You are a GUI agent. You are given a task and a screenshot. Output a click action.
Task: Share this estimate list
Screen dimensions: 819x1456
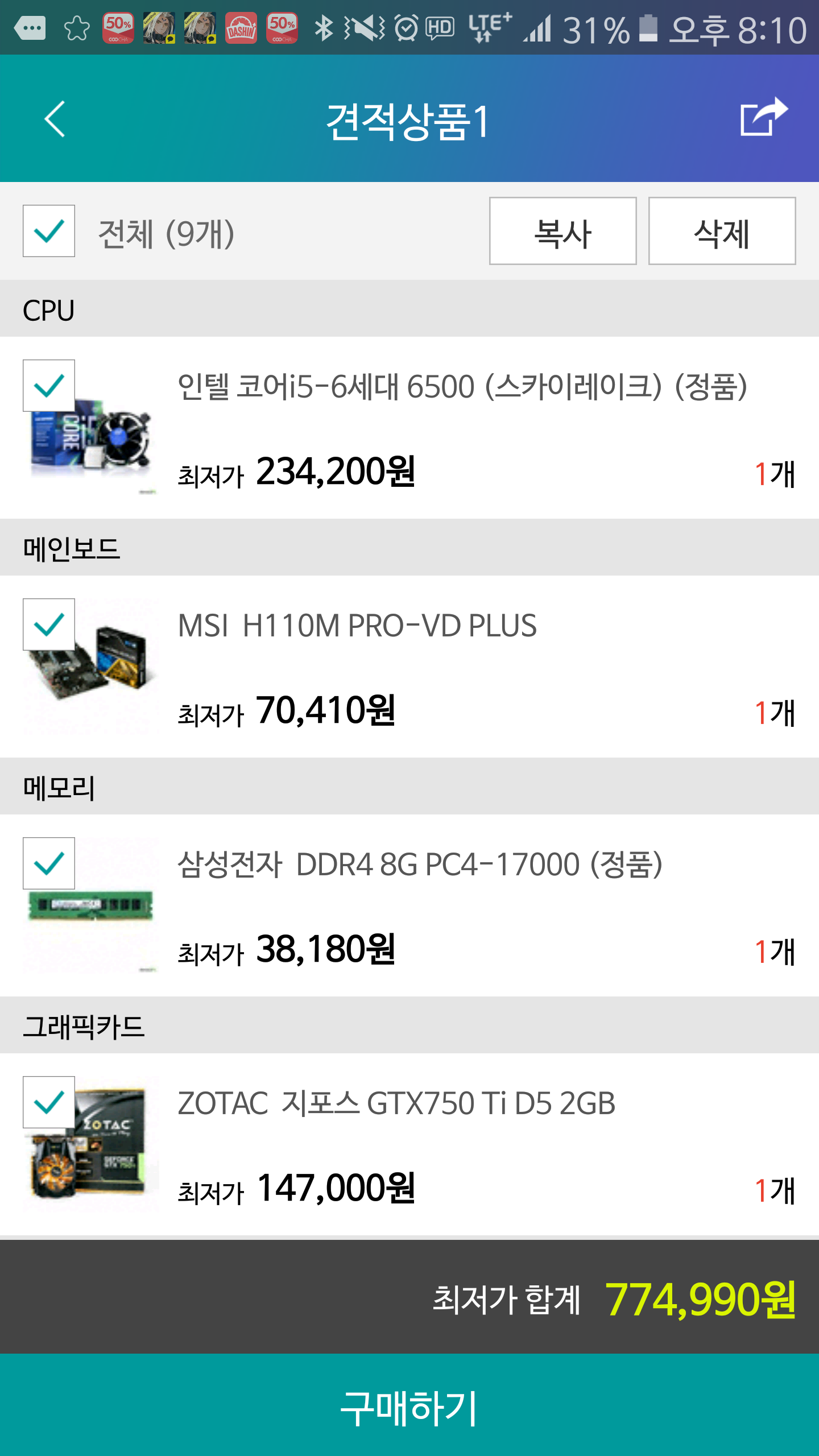[x=763, y=117]
